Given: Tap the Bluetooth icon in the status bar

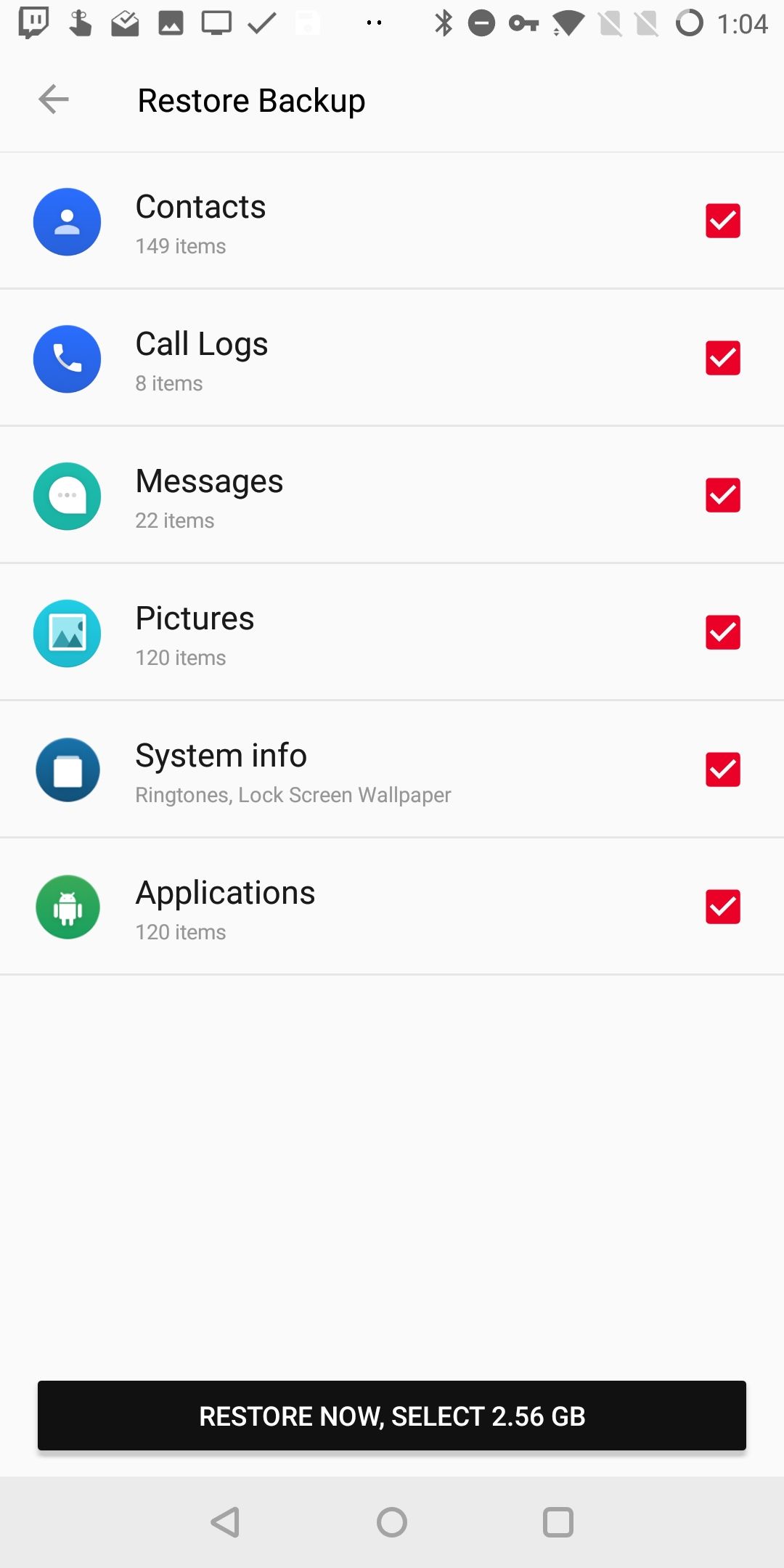Looking at the screenshot, I should 444,23.
